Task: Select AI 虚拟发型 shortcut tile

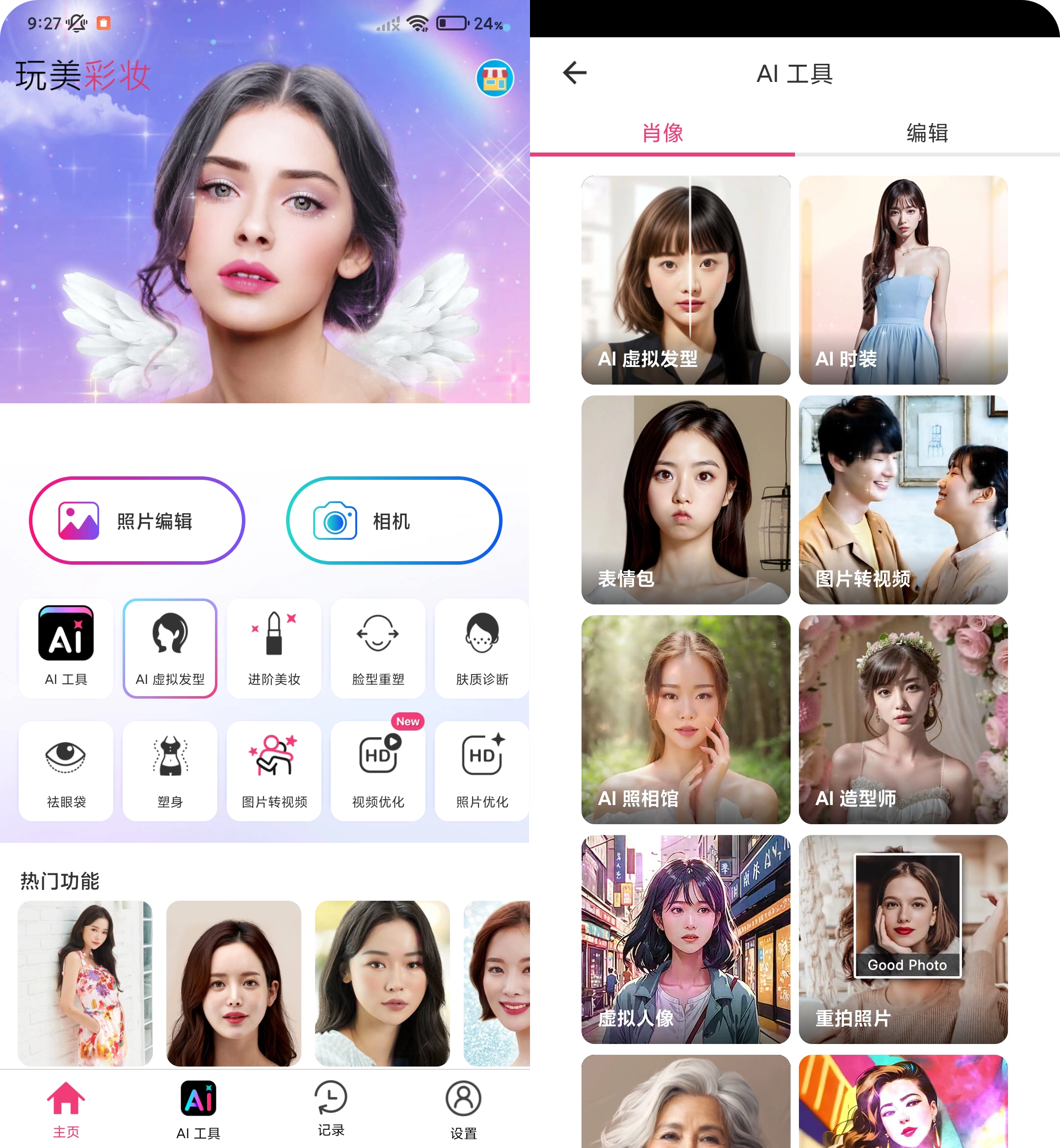Action: [170, 648]
